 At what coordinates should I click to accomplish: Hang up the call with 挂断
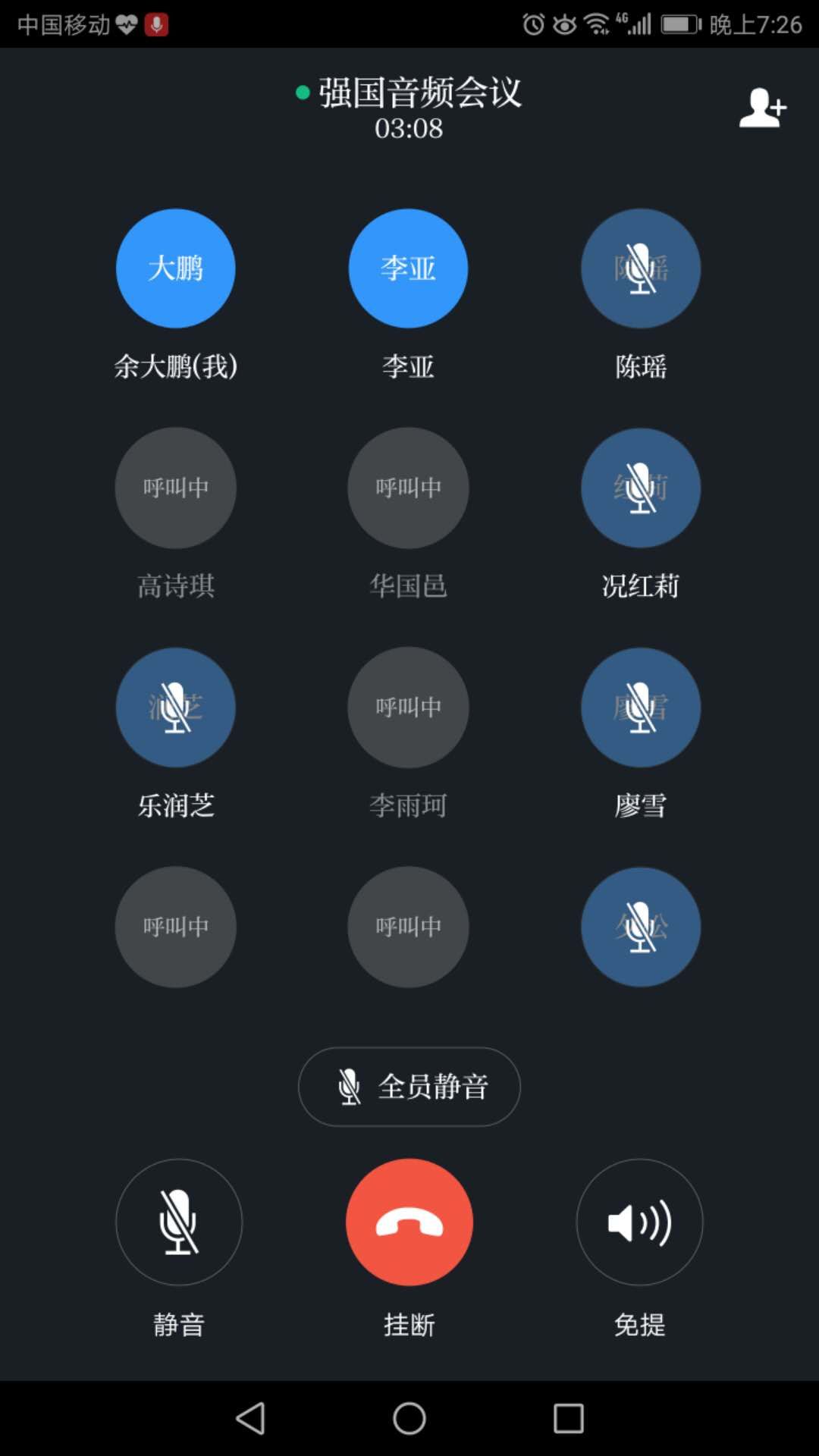pos(409,1222)
